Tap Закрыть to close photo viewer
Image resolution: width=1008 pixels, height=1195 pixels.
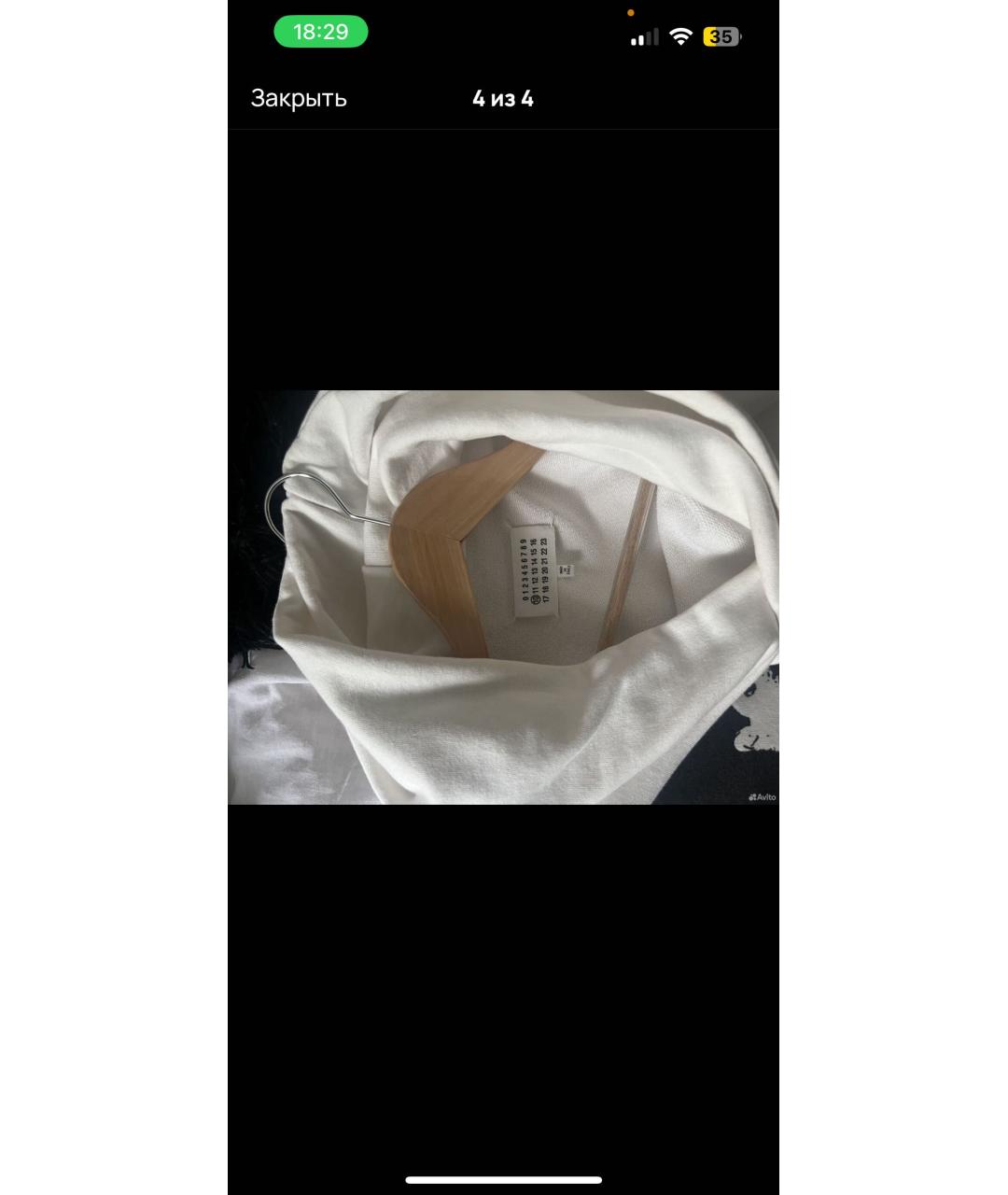coord(299,98)
